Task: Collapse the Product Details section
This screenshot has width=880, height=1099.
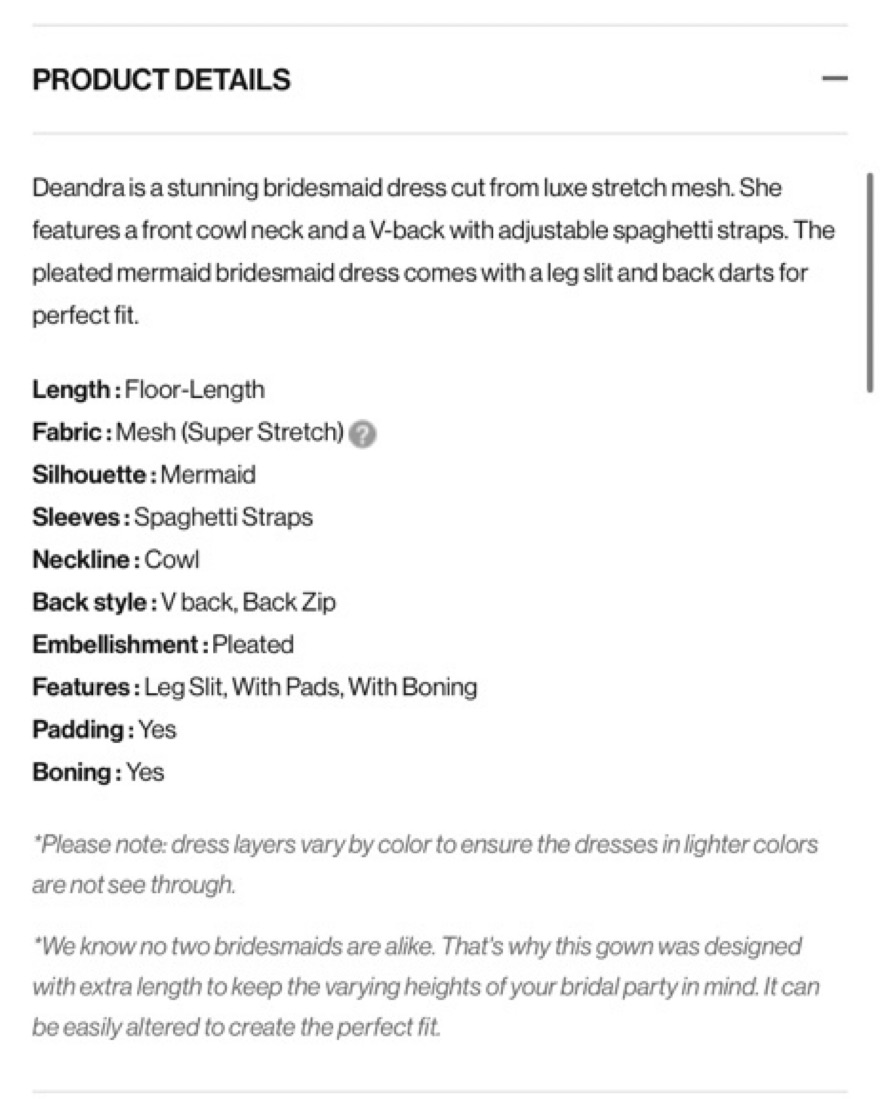Action: (834, 78)
